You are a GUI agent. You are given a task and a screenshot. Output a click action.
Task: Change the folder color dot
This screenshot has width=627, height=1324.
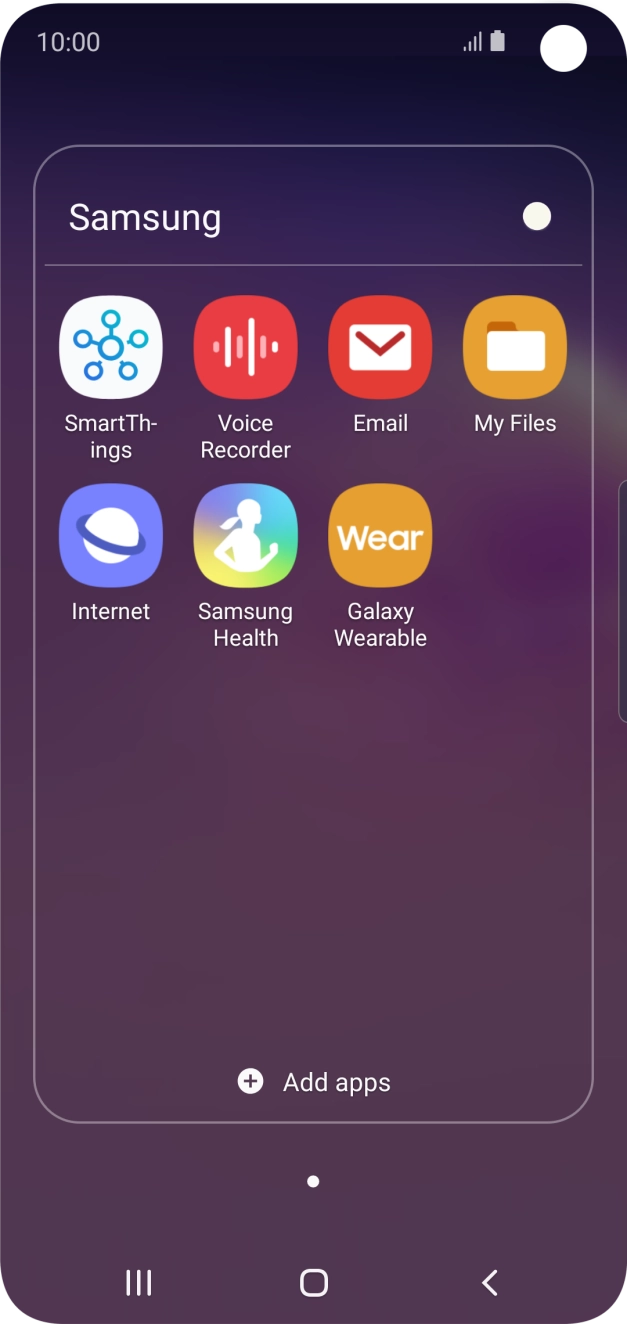[537, 216]
